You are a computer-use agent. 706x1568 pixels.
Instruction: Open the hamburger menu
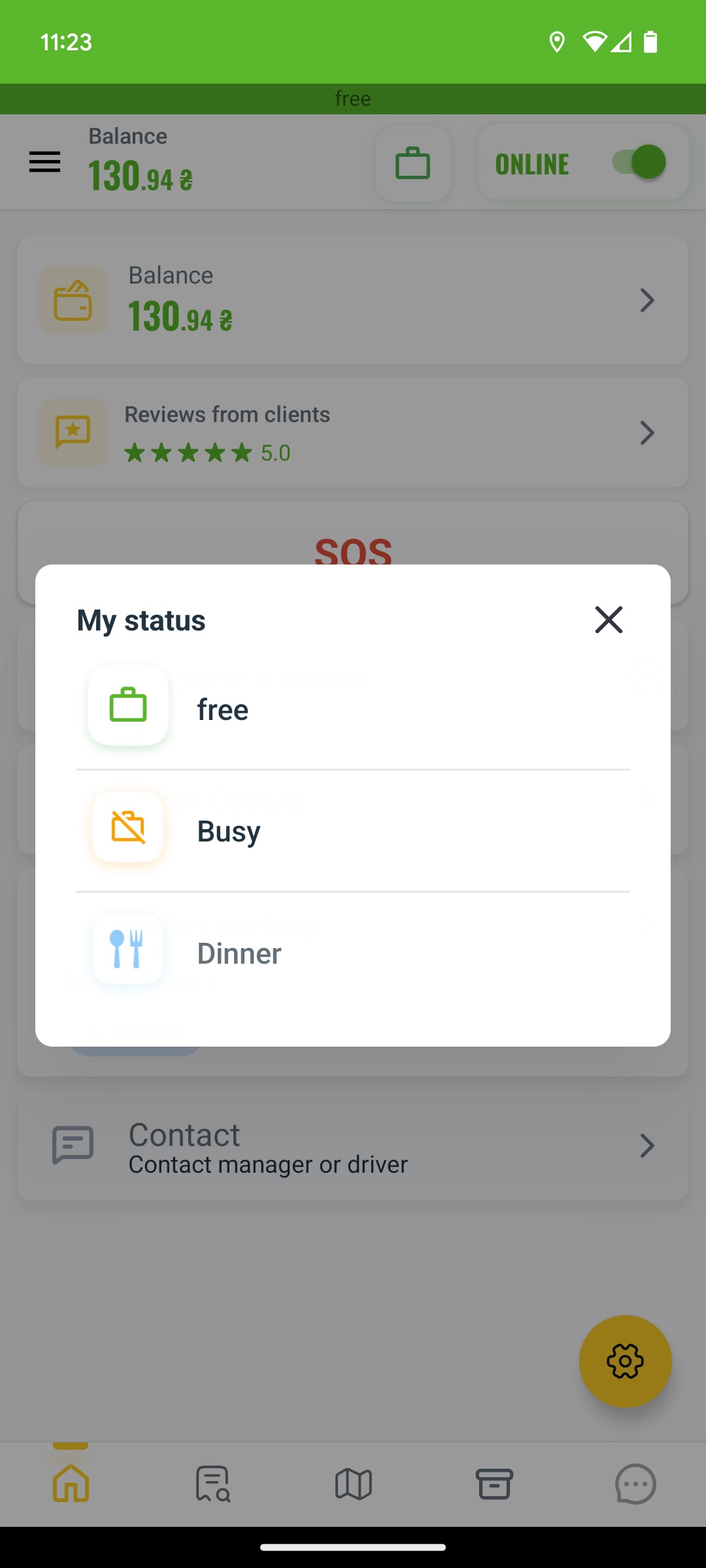pyautogui.click(x=44, y=162)
